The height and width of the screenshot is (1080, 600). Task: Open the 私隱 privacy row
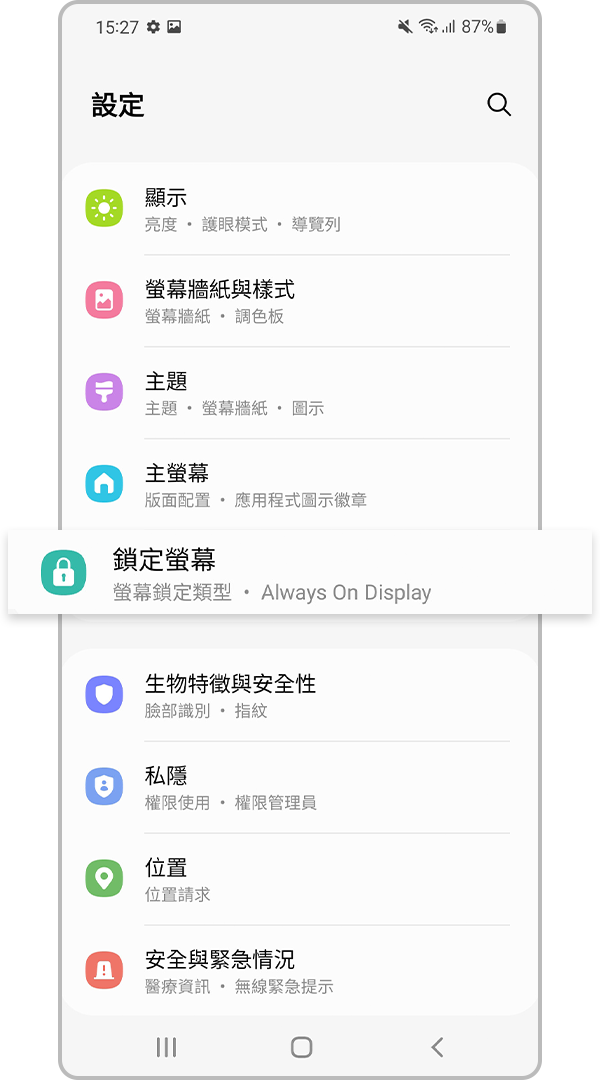pos(300,787)
